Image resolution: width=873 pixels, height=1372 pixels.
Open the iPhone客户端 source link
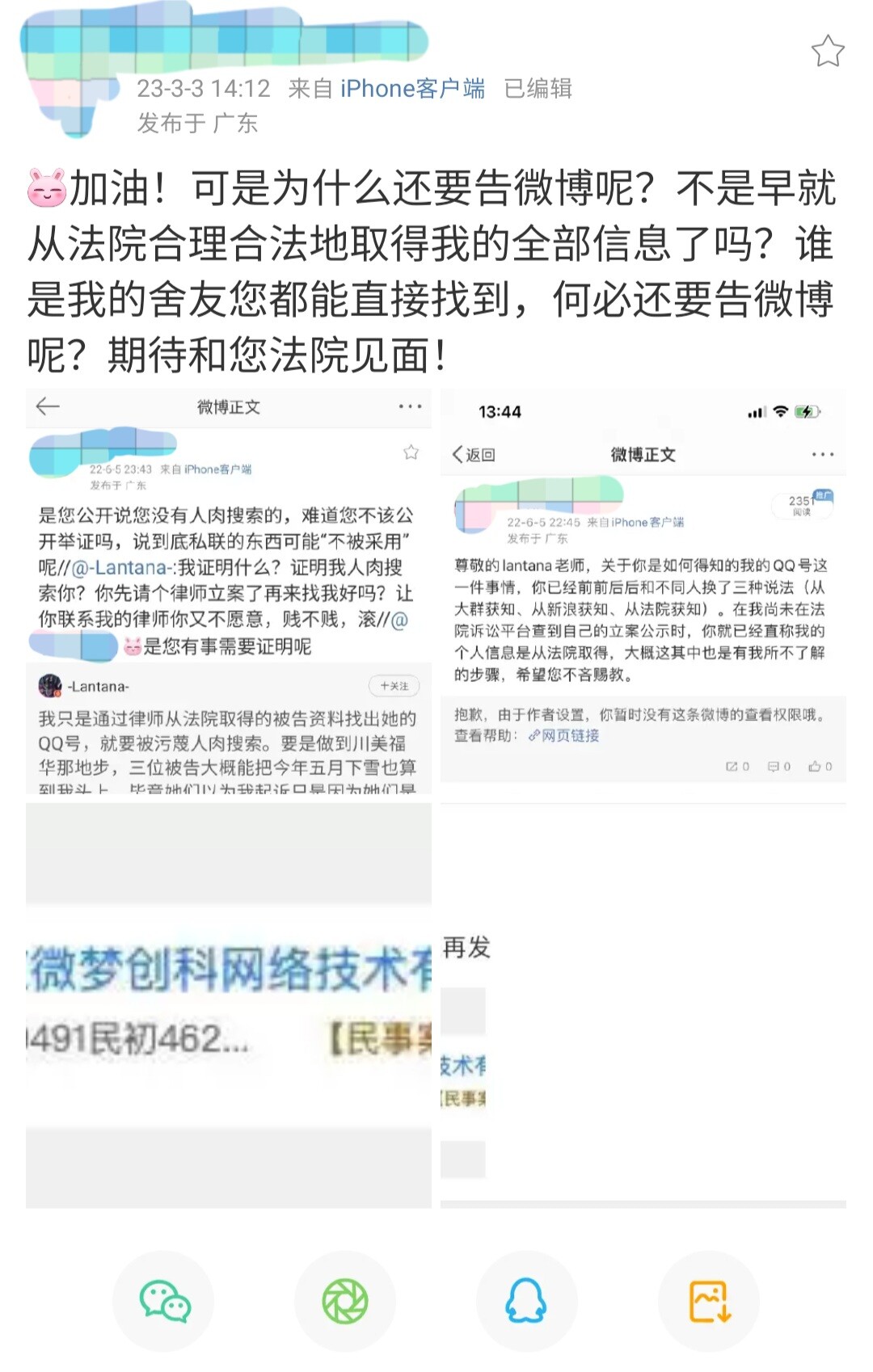click(x=412, y=88)
